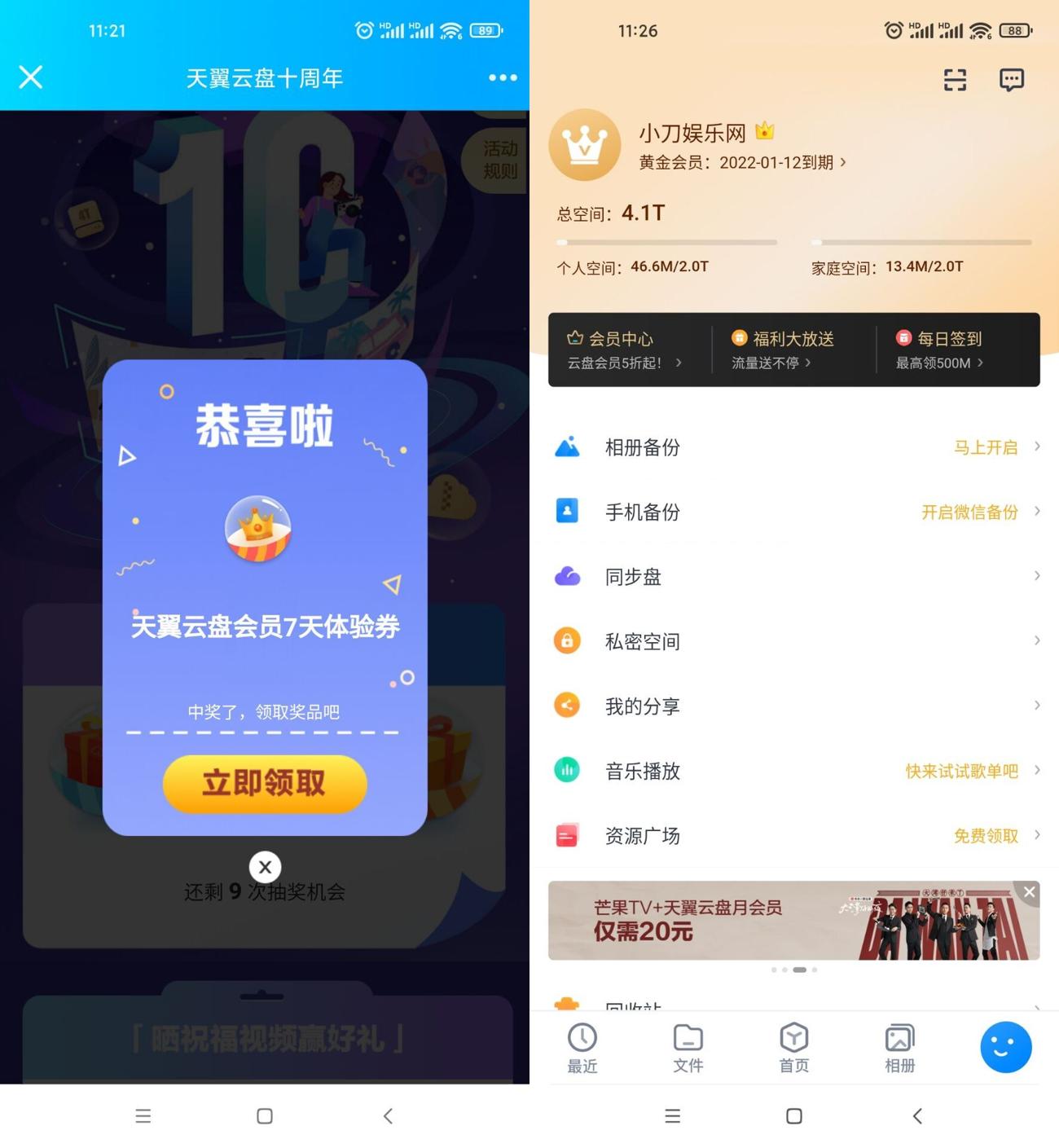Tap the 个人空间 storage progress bar
The height and width of the screenshot is (1148, 1059).
(x=666, y=242)
